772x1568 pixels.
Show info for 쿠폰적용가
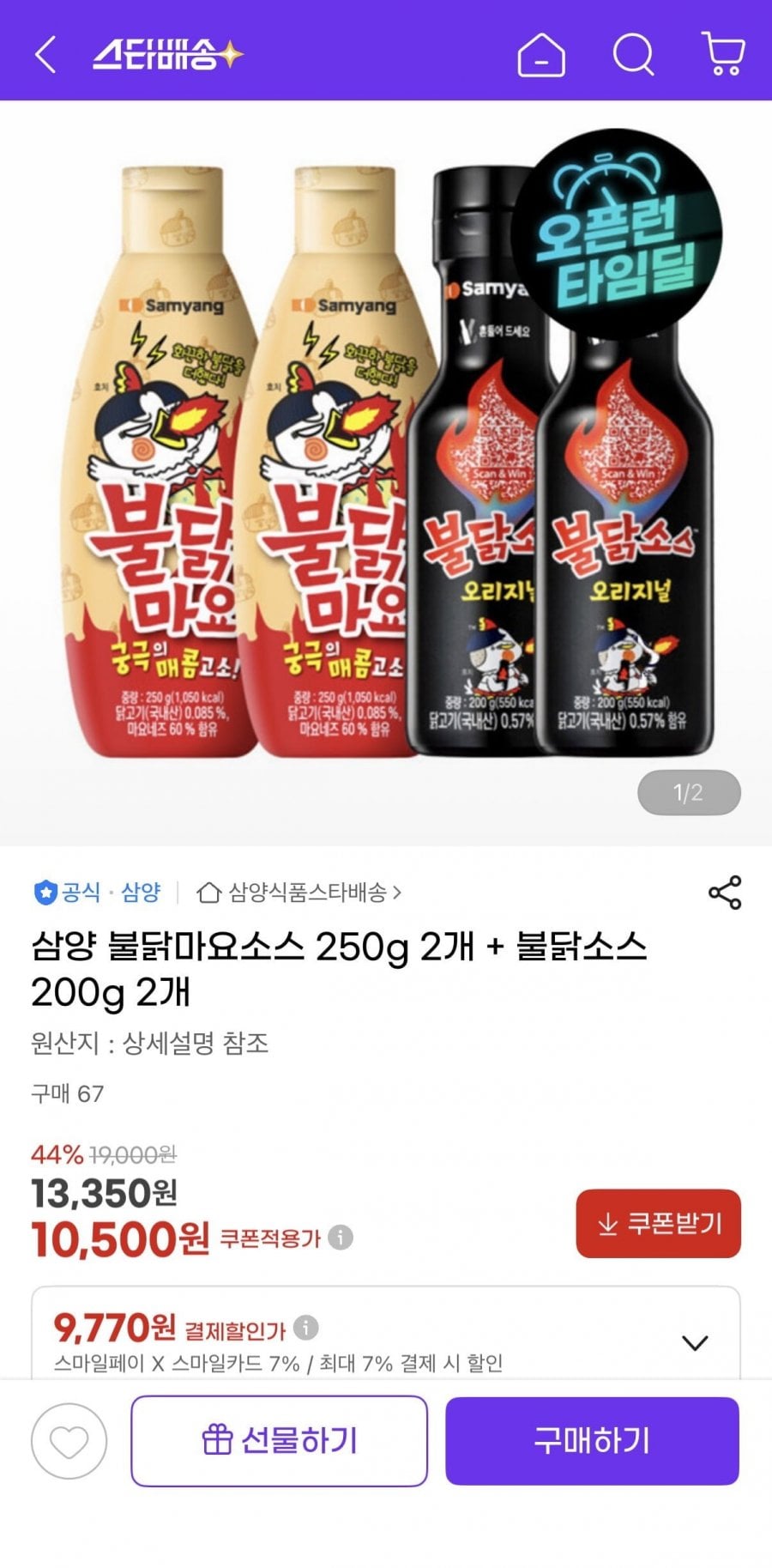coord(341,1238)
